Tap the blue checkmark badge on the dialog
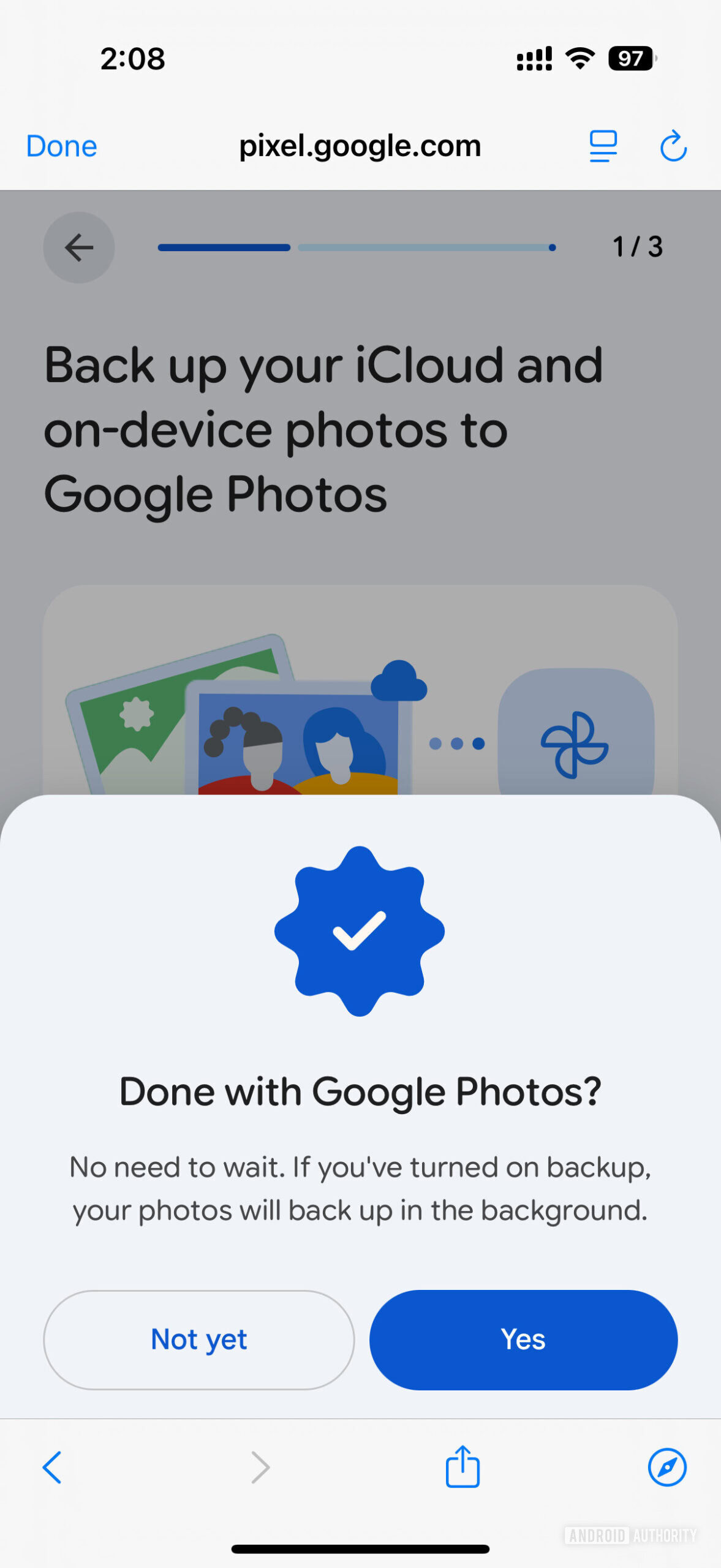This screenshot has width=721, height=1568. point(360,931)
